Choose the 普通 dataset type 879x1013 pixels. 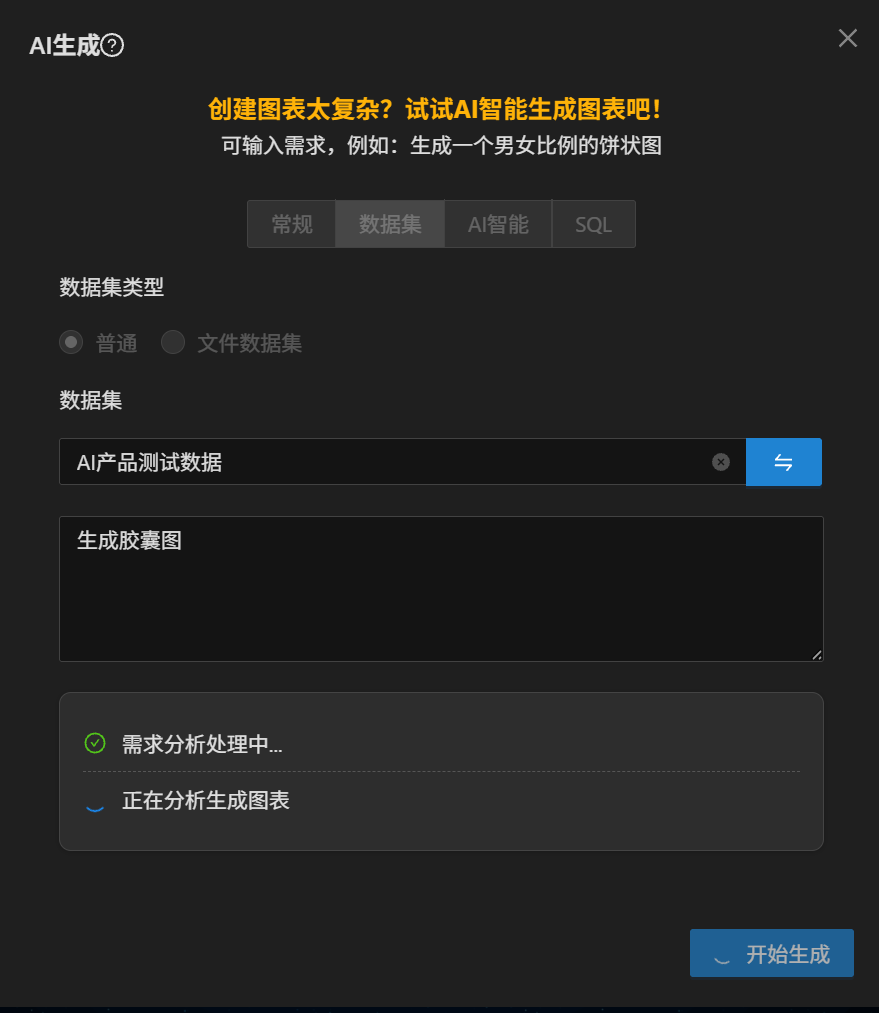[x=71, y=343]
